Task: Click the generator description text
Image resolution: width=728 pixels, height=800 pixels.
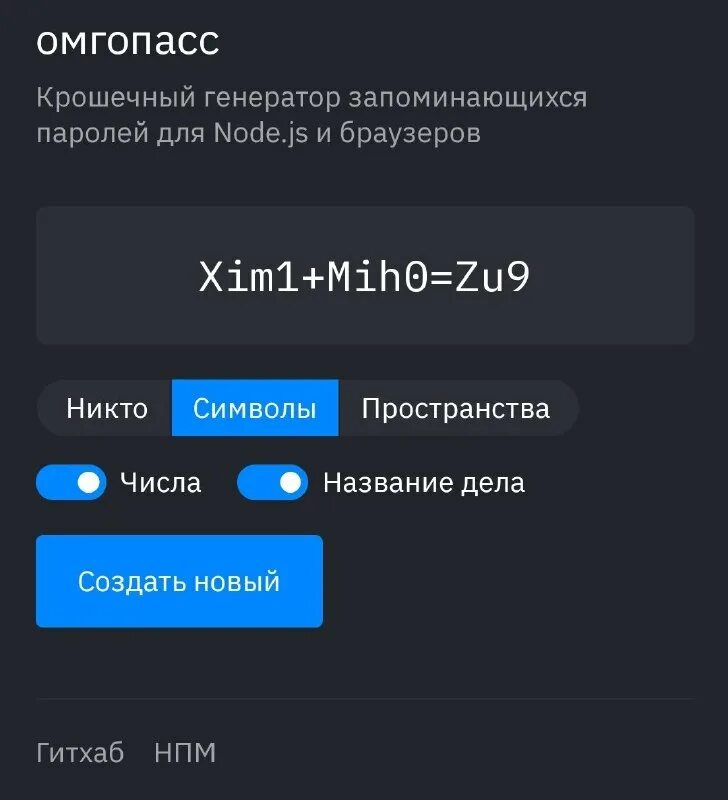Action: click(x=310, y=115)
